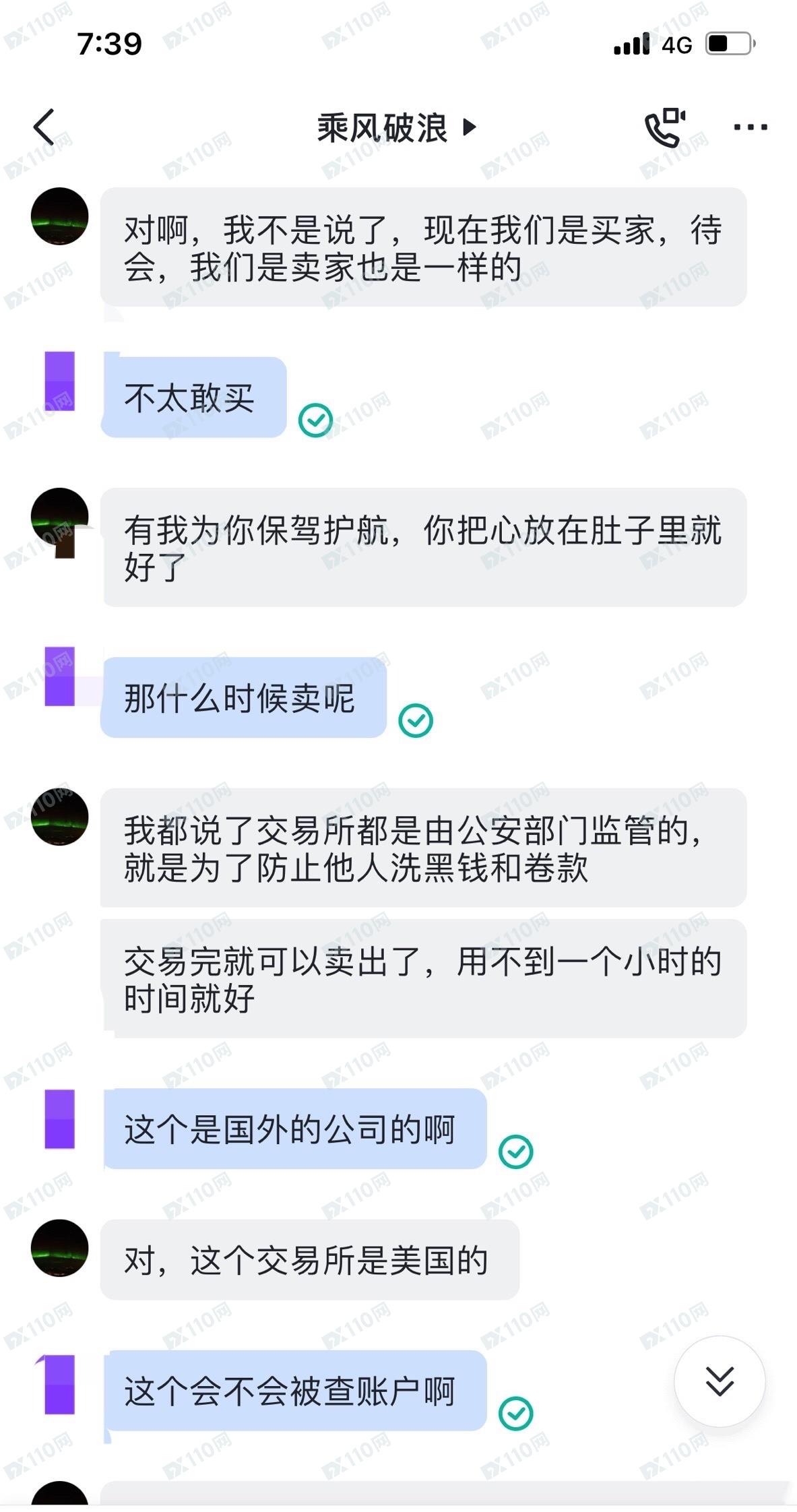The image size is (797, 1512).
Task: Start a voice or video call
Action: (664, 127)
